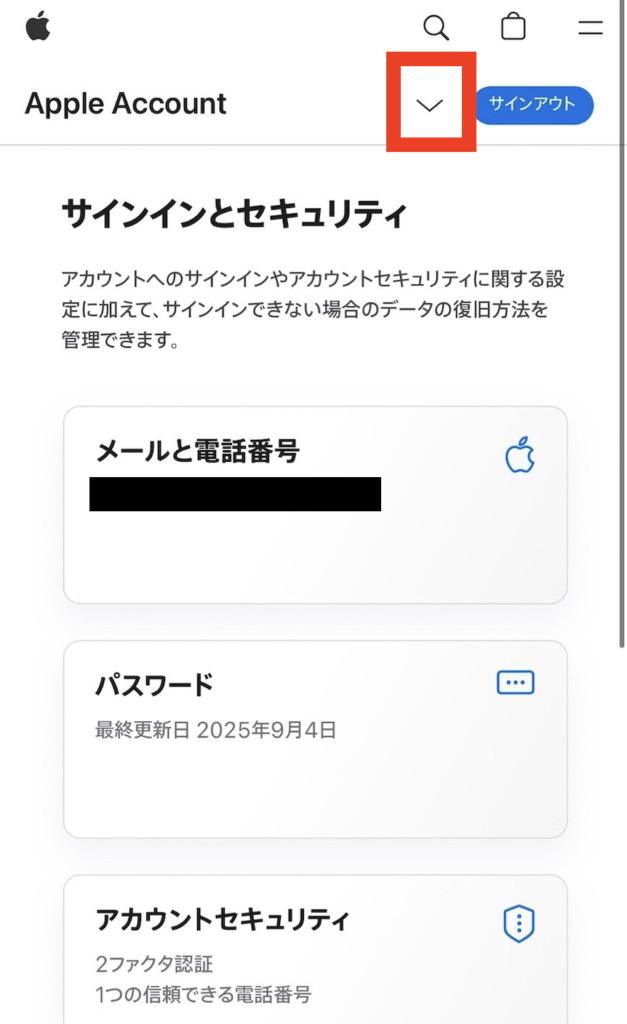Expand the Apple Account section chevron
Image resolution: width=627 pixels, height=1024 pixels.
point(430,104)
